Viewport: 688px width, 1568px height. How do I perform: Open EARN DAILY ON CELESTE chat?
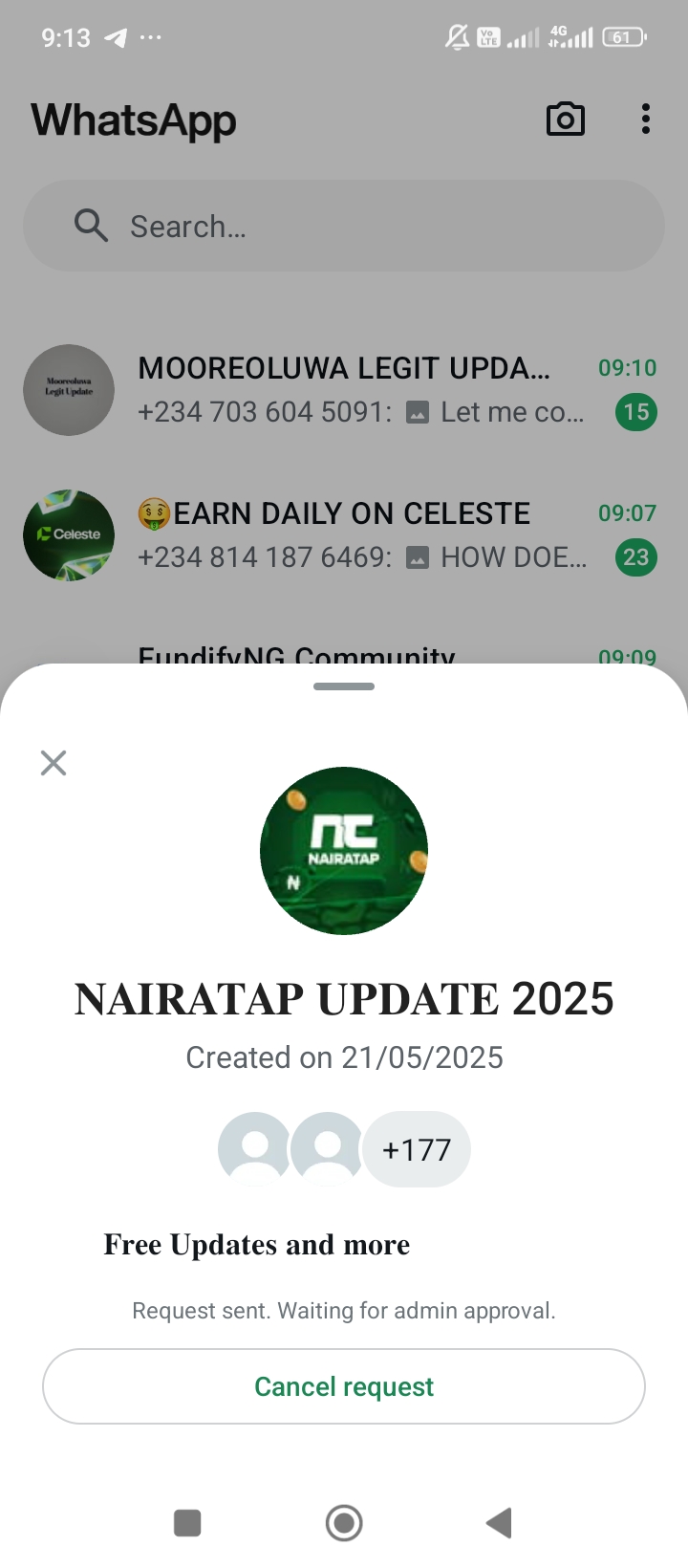(x=344, y=535)
